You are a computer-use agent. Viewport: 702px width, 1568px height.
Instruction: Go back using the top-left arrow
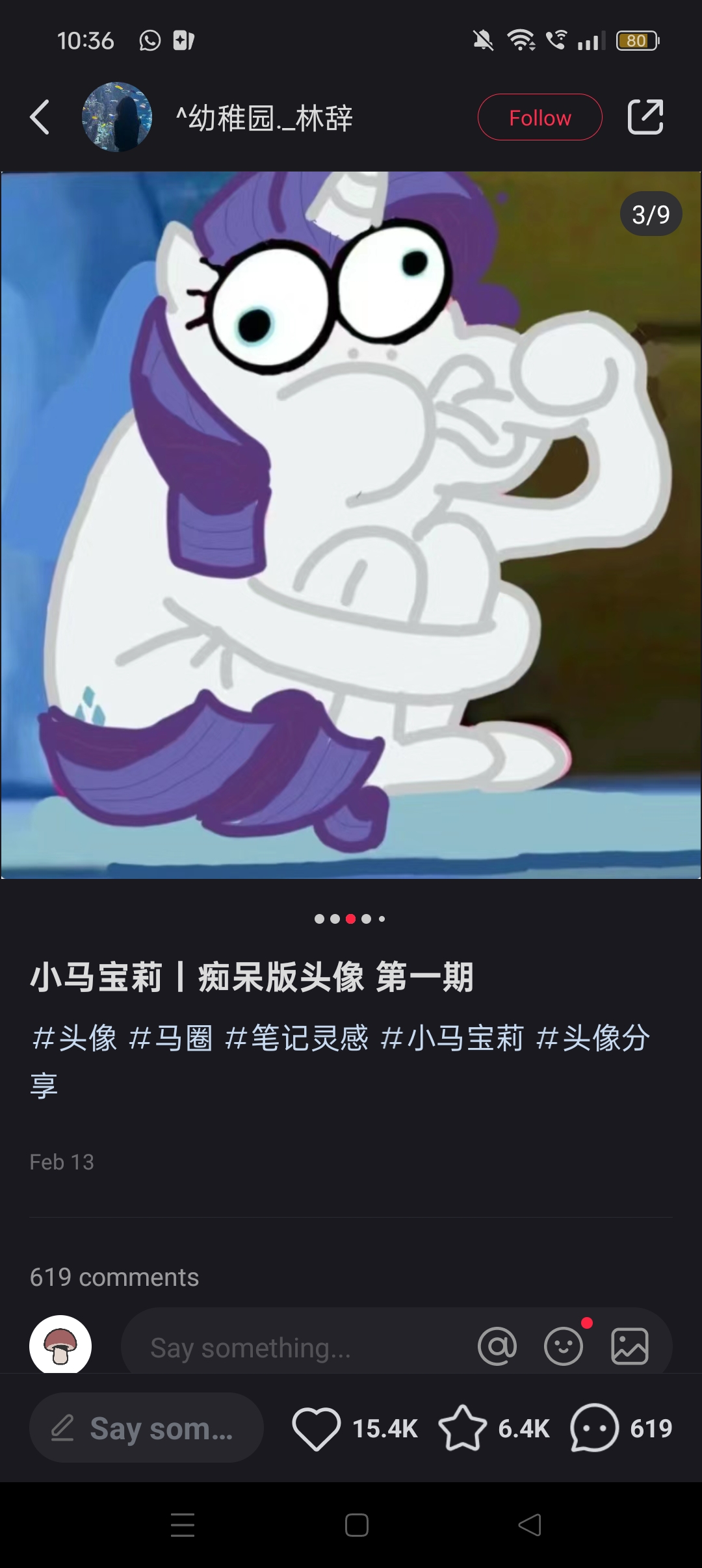[x=40, y=118]
